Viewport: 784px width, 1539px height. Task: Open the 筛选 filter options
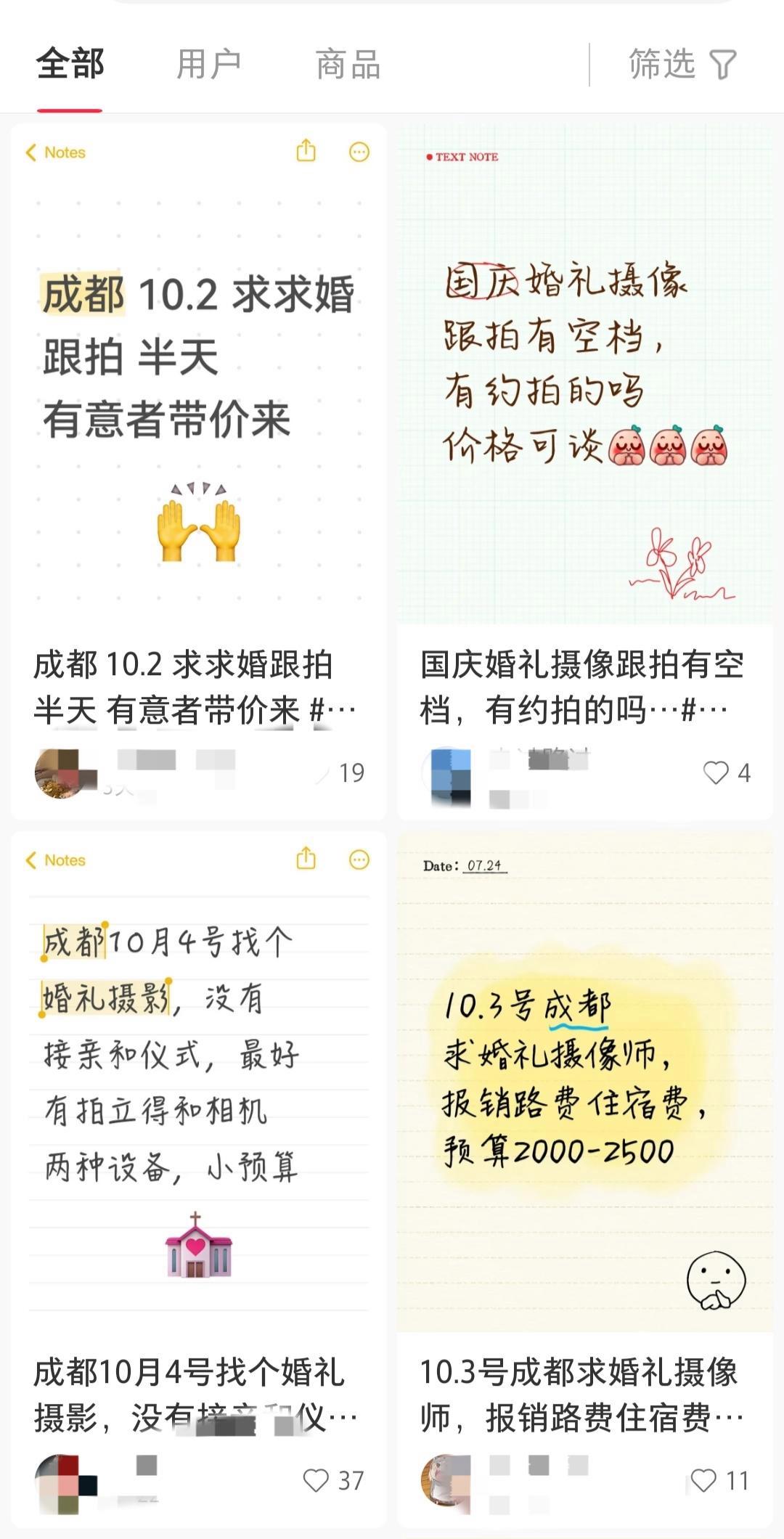(x=682, y=65)
